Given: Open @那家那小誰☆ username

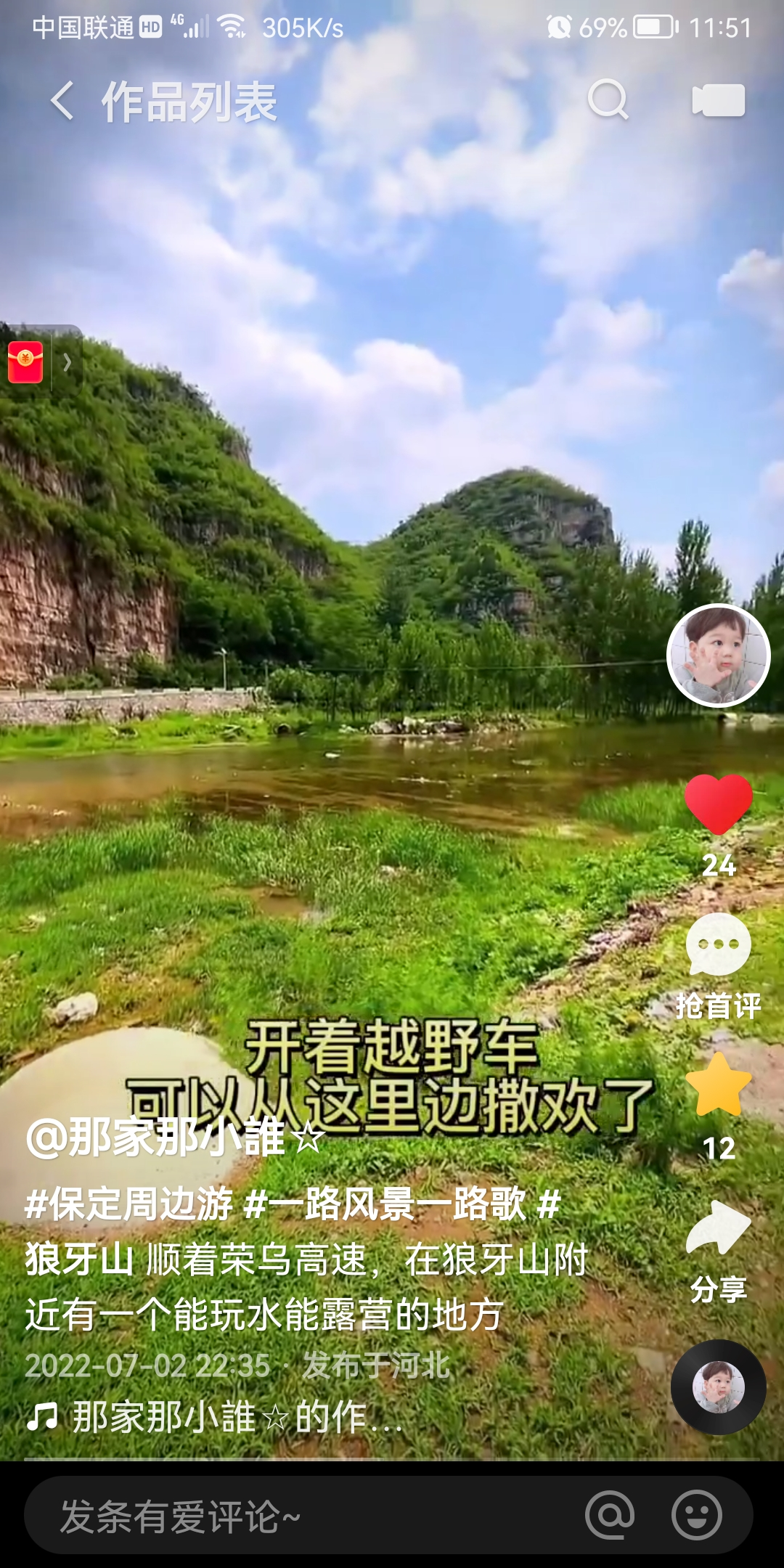Looking at the screenshot, I should (x=176, y=1138).
